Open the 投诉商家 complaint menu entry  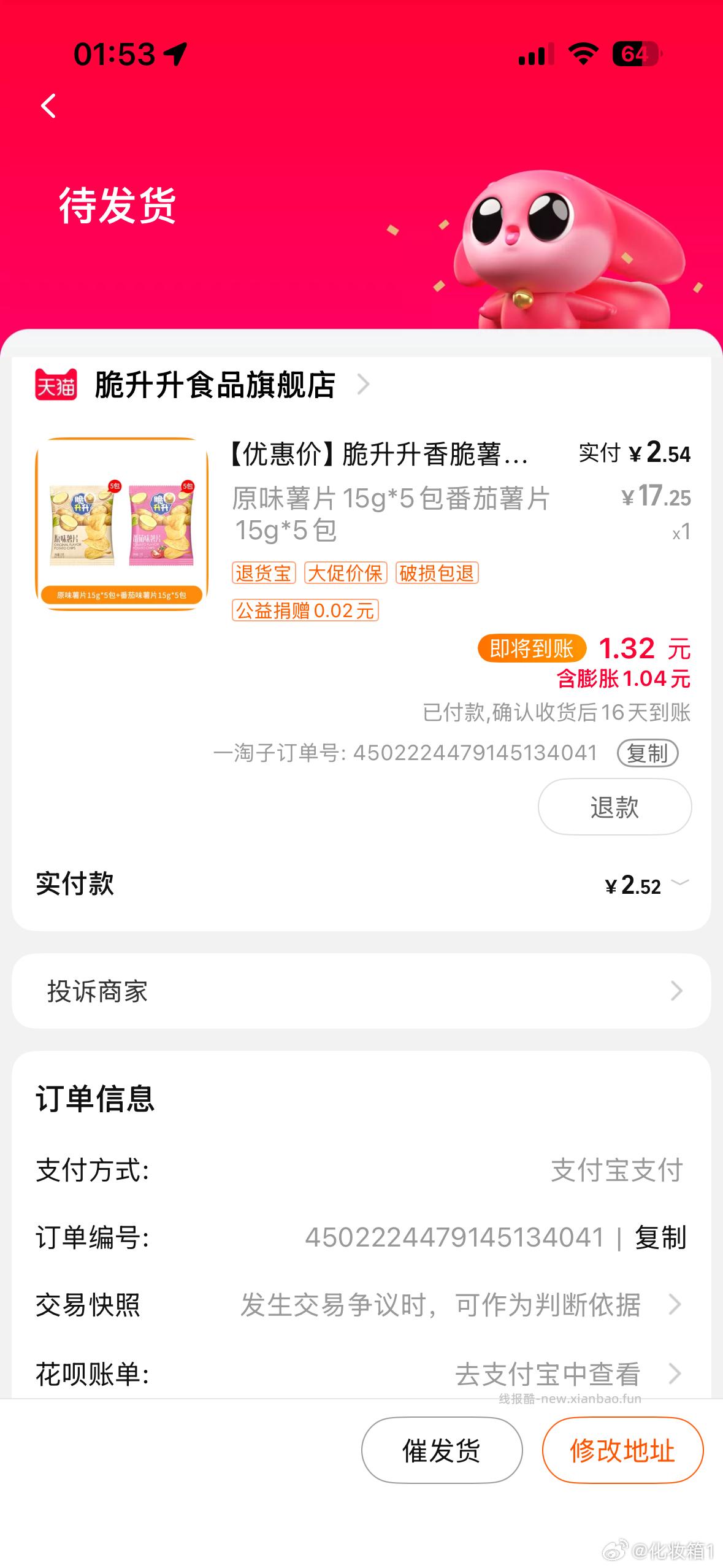point(98,991)
